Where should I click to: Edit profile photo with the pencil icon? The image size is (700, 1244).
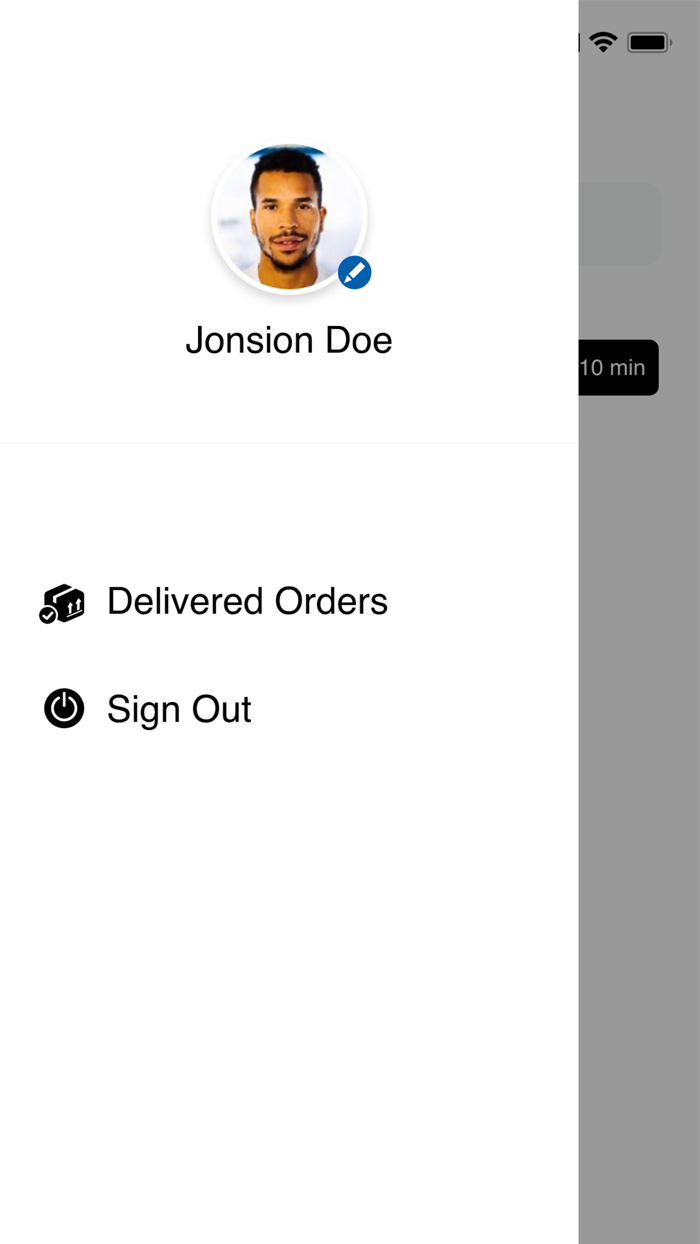(354, 273)
